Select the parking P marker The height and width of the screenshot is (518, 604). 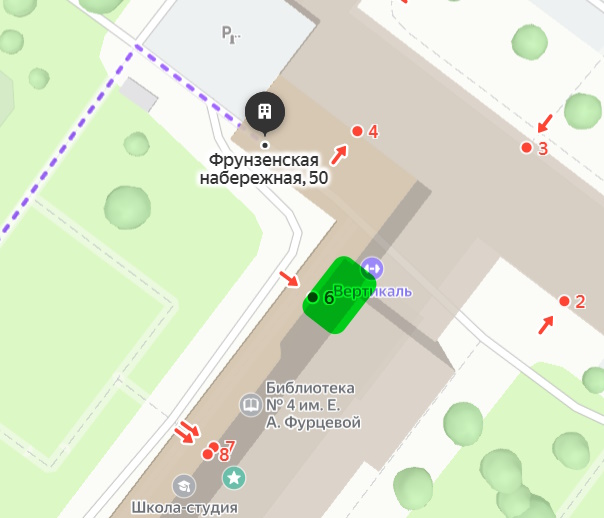tap(231, 35)
